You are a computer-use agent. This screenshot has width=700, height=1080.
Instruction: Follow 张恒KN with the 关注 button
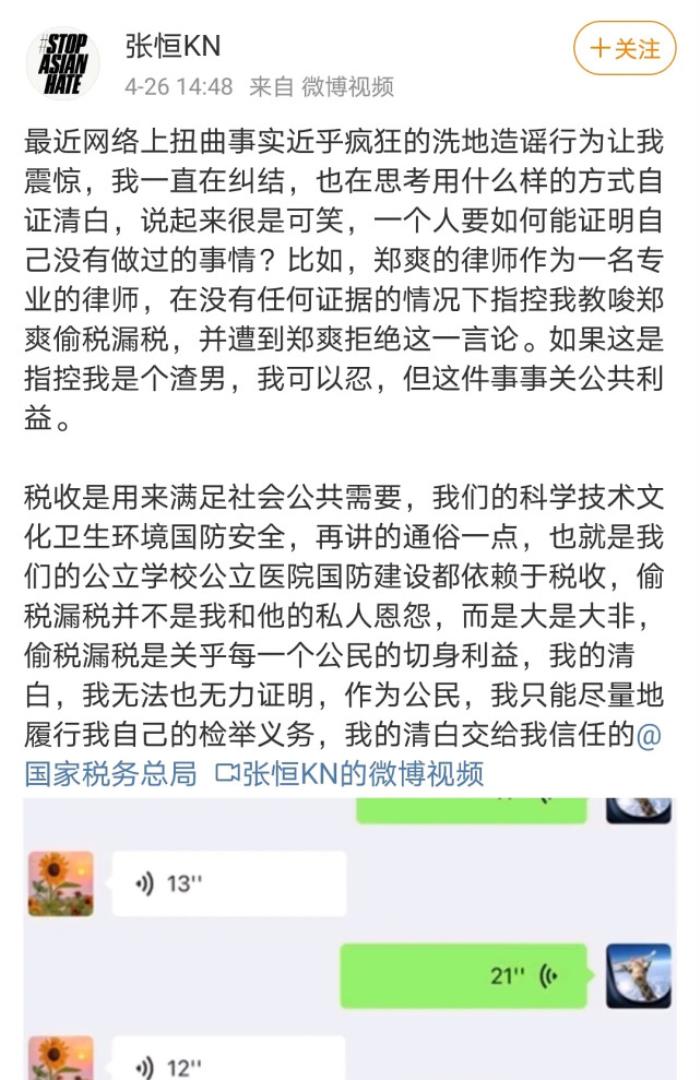coord(625,49)
